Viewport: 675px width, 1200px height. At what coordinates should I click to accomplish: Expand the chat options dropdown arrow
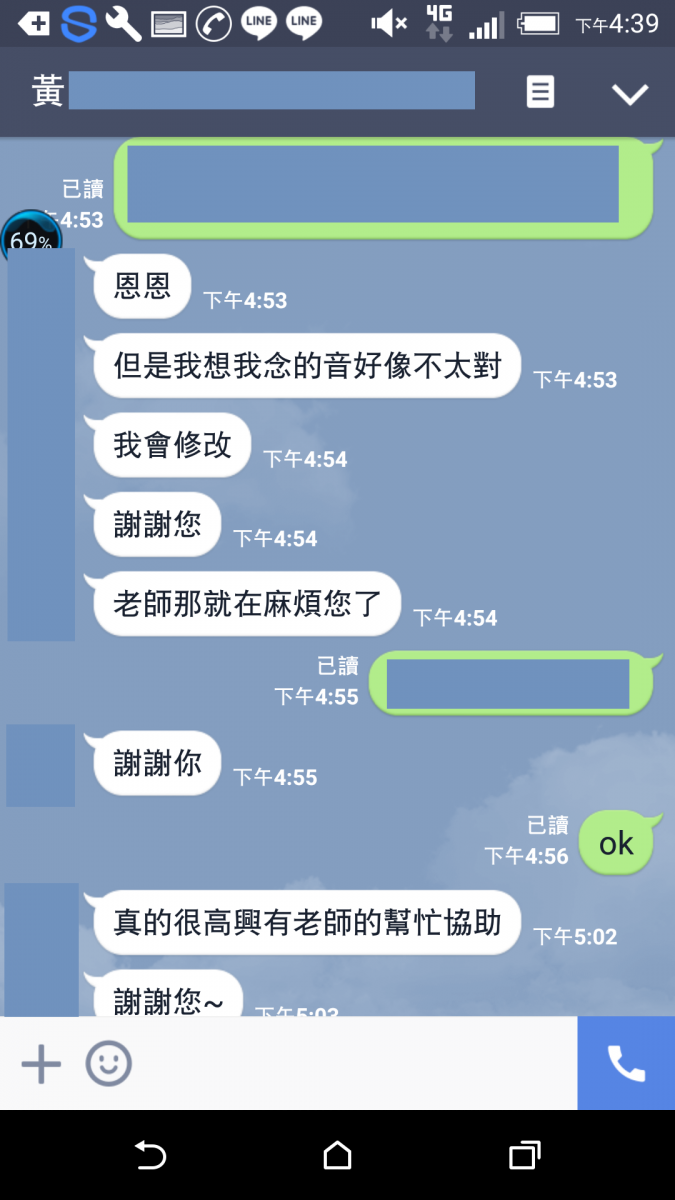pos(630,94)
